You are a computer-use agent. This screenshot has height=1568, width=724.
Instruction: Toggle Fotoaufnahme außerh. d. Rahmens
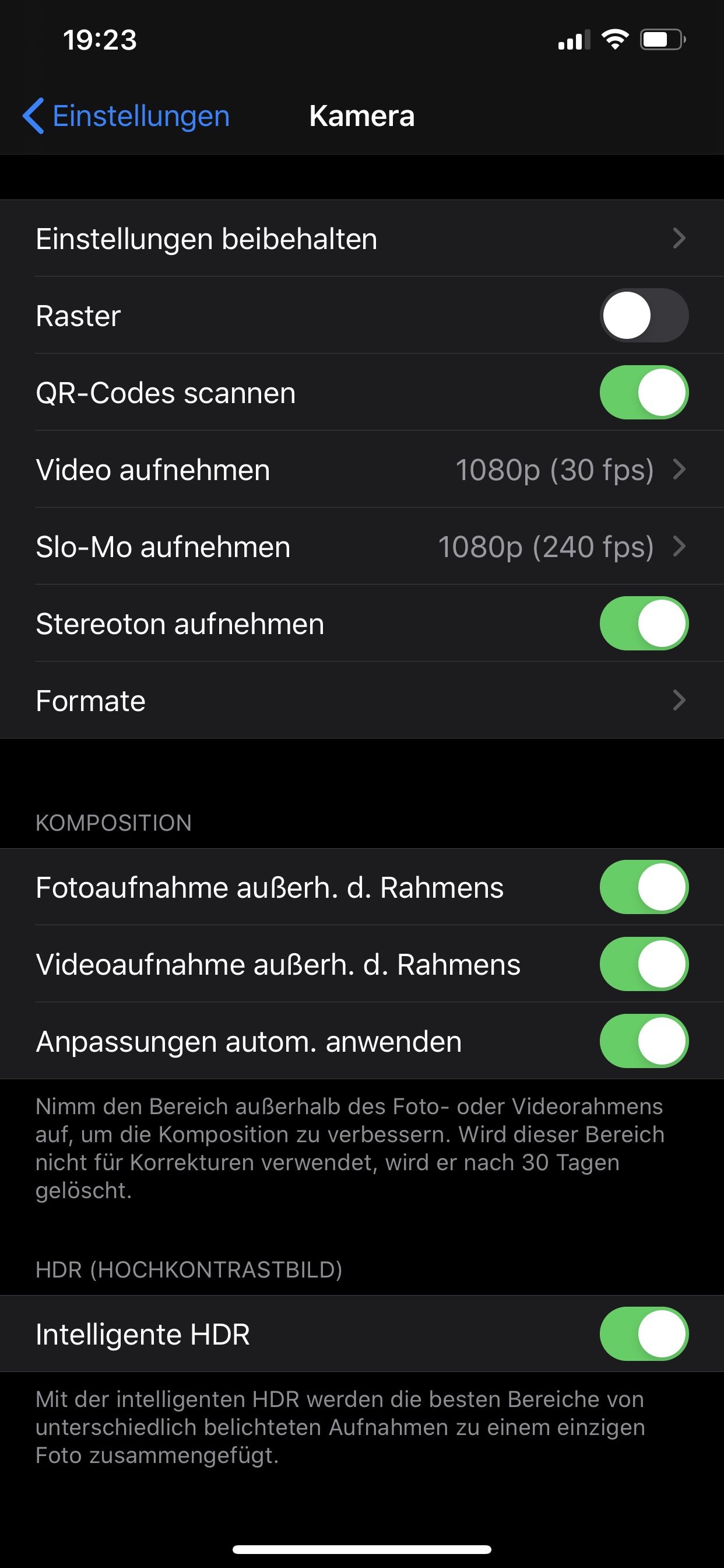coord(644,887)
